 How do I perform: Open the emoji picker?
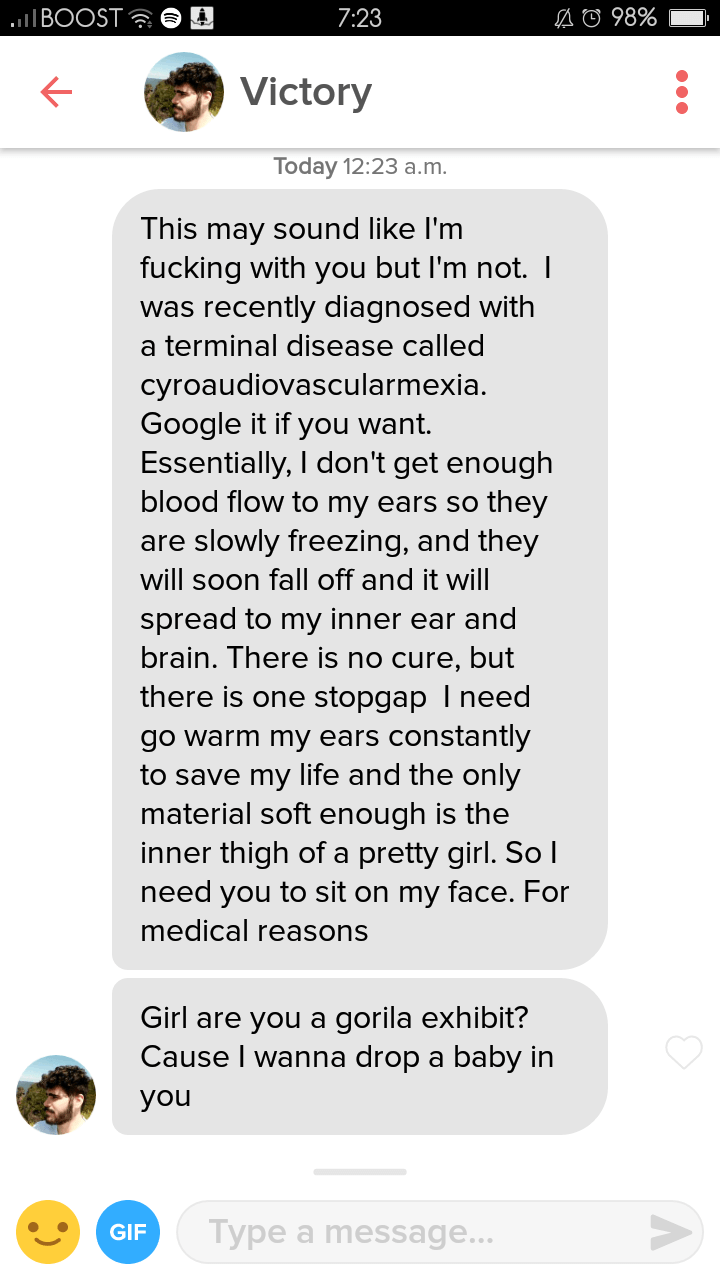click(48, 1232)
